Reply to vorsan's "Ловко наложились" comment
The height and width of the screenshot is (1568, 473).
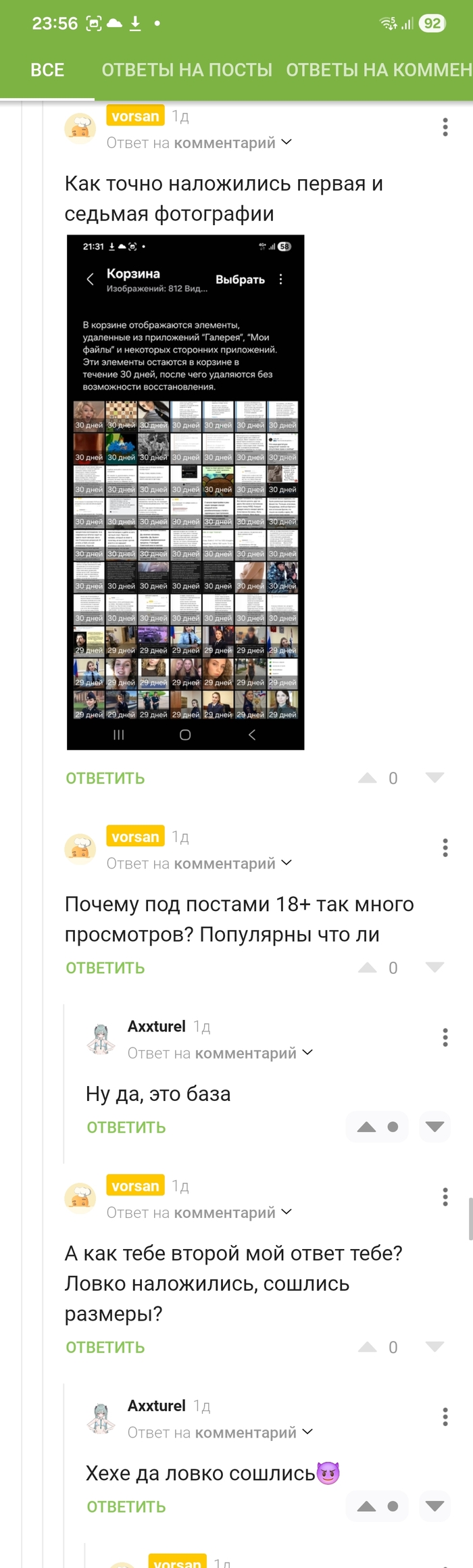(x=105, y=1347)
